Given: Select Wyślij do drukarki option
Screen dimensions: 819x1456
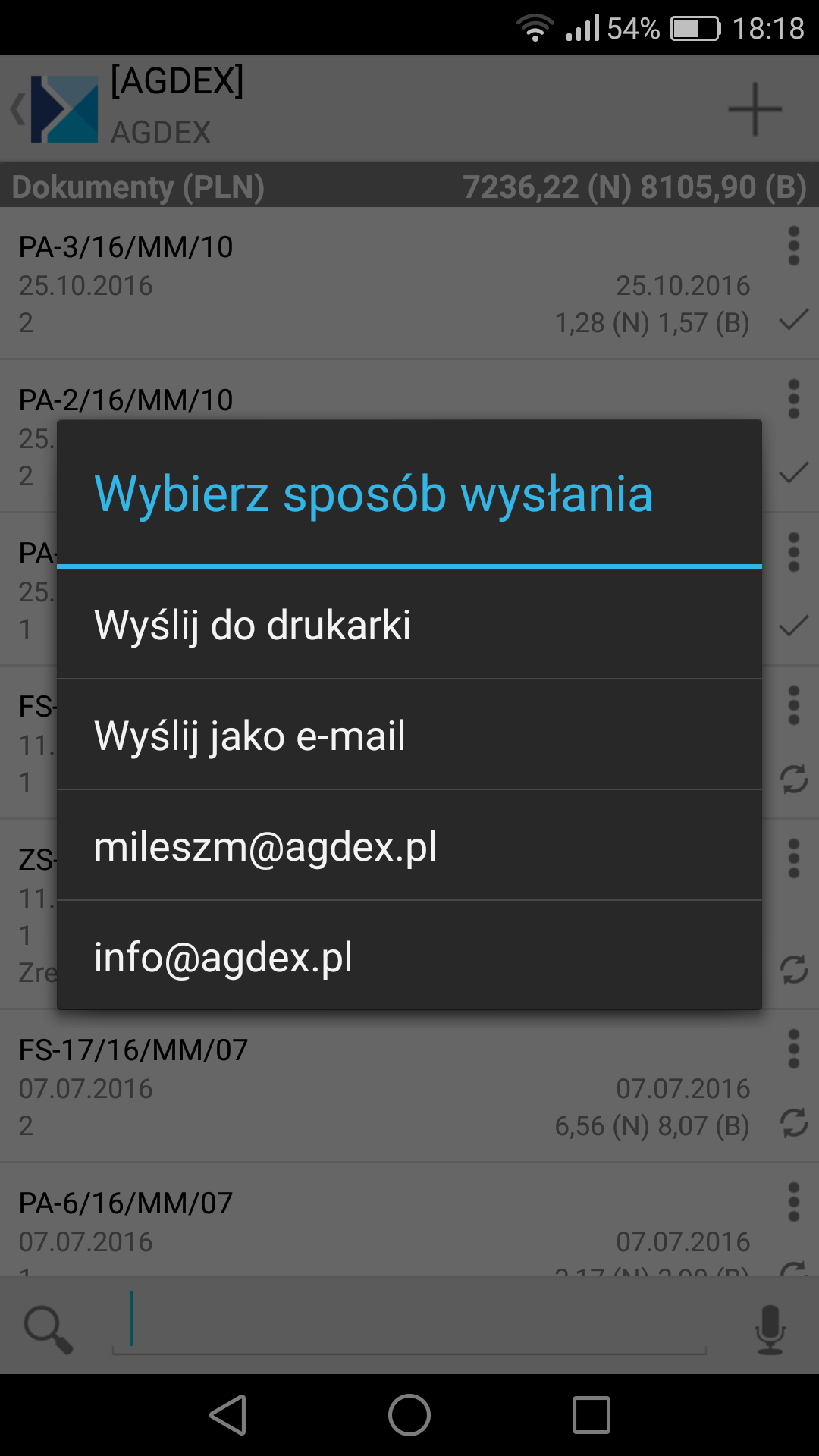Looking at the screenshot, I should coord(409,624).
